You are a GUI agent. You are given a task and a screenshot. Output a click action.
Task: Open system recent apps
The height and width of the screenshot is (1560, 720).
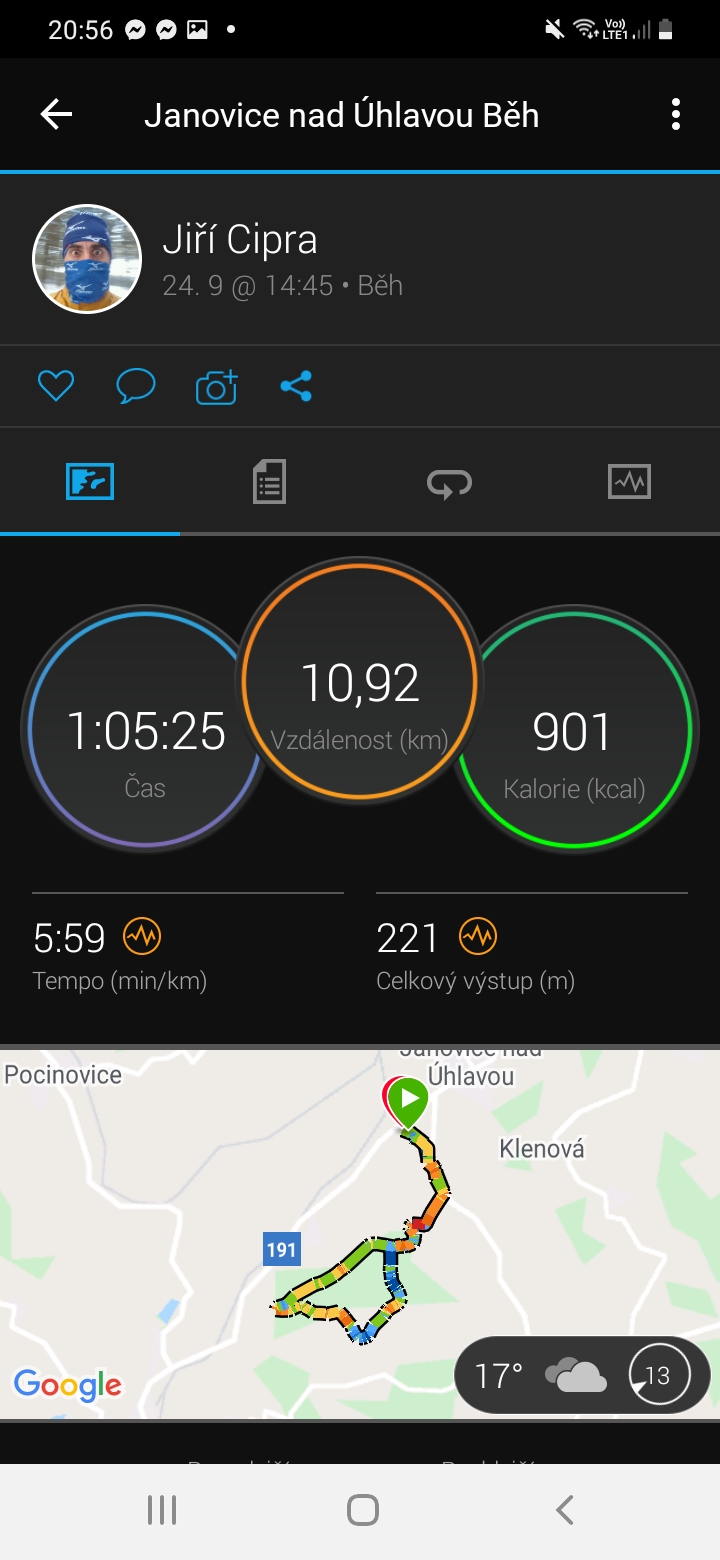tap(162, 1510)
